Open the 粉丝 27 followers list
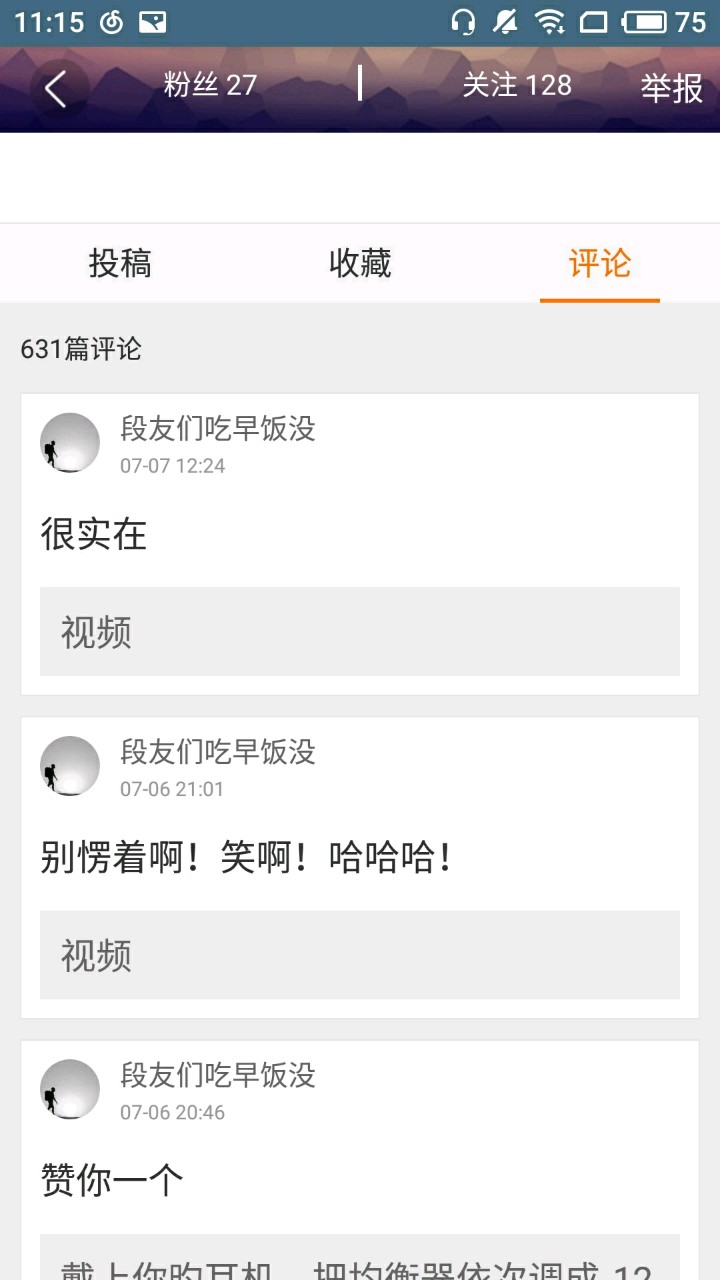 click(210, 85)
